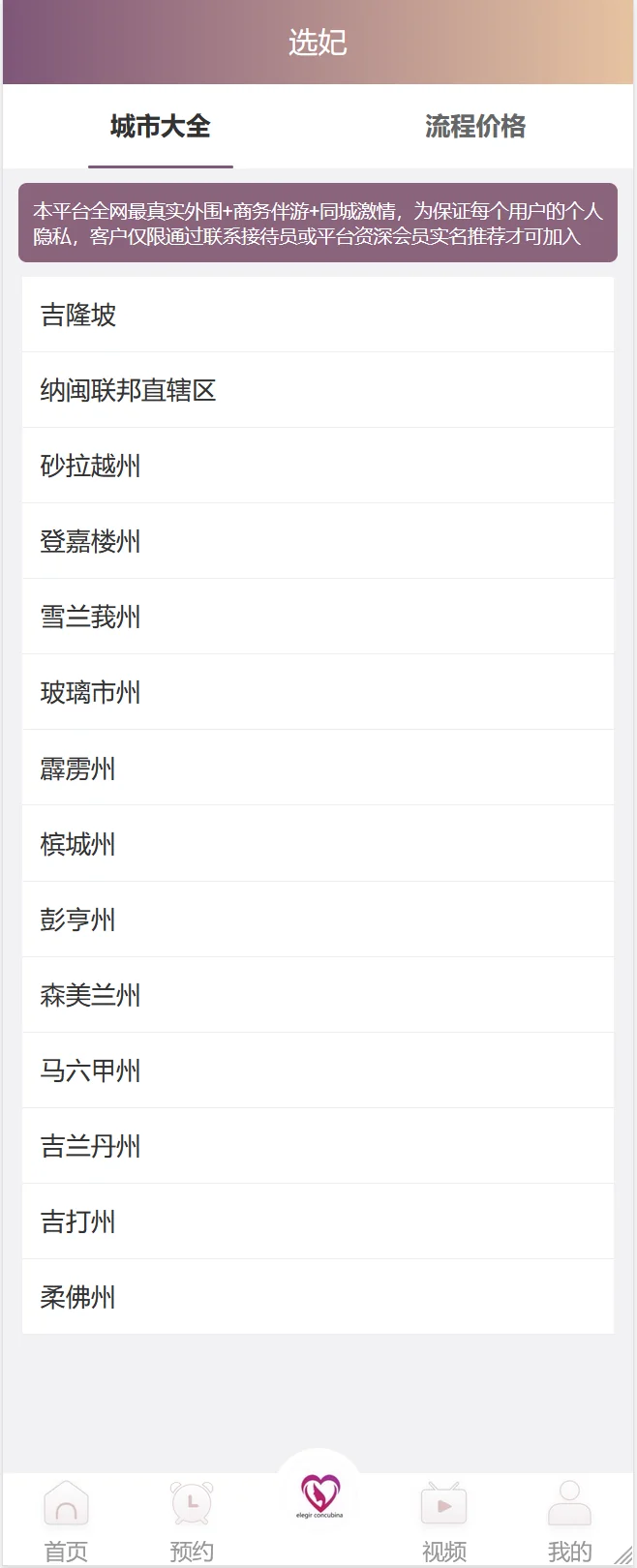Open the 我的 profile tab
This screenshot has height=1568, width=637.
[x=569, y=1522]
